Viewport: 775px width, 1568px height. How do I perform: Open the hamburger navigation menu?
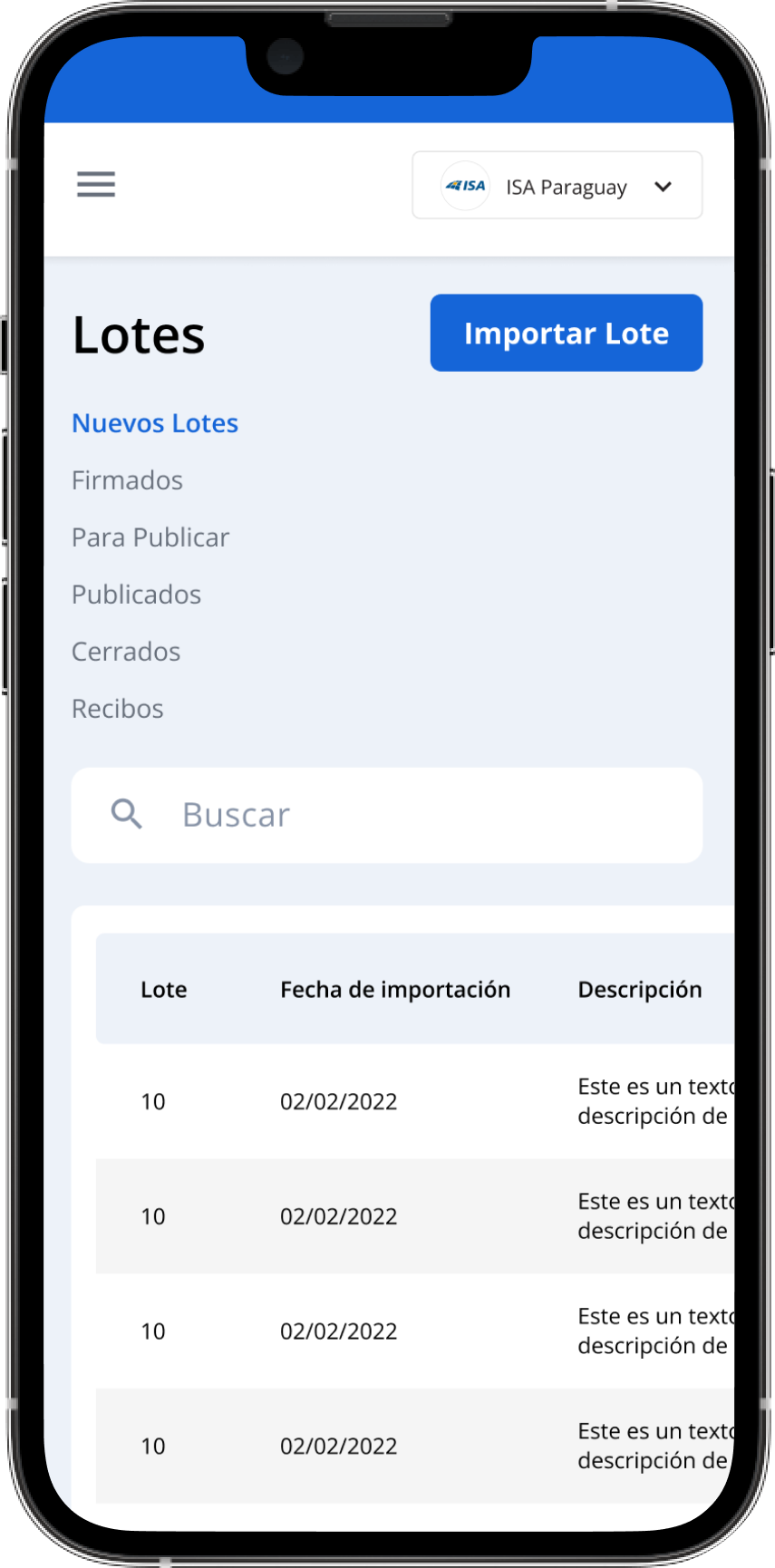point(95,184)
